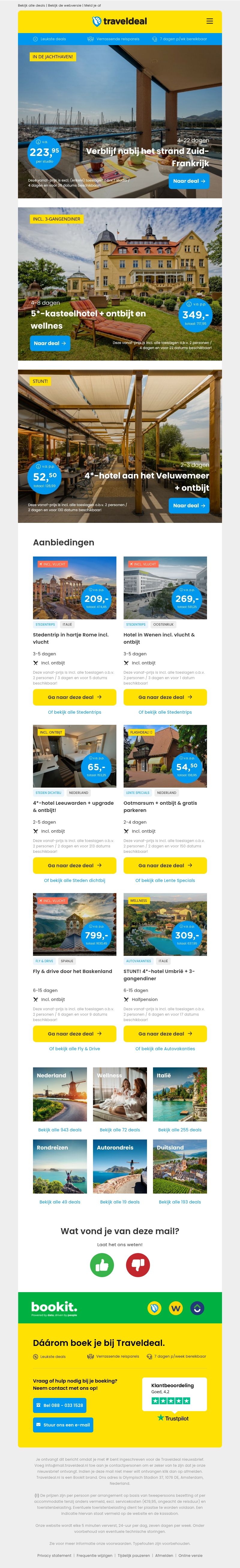
Task: Call via the Bel 088 - 033 1528 button
Action: tap(59, 1405)
